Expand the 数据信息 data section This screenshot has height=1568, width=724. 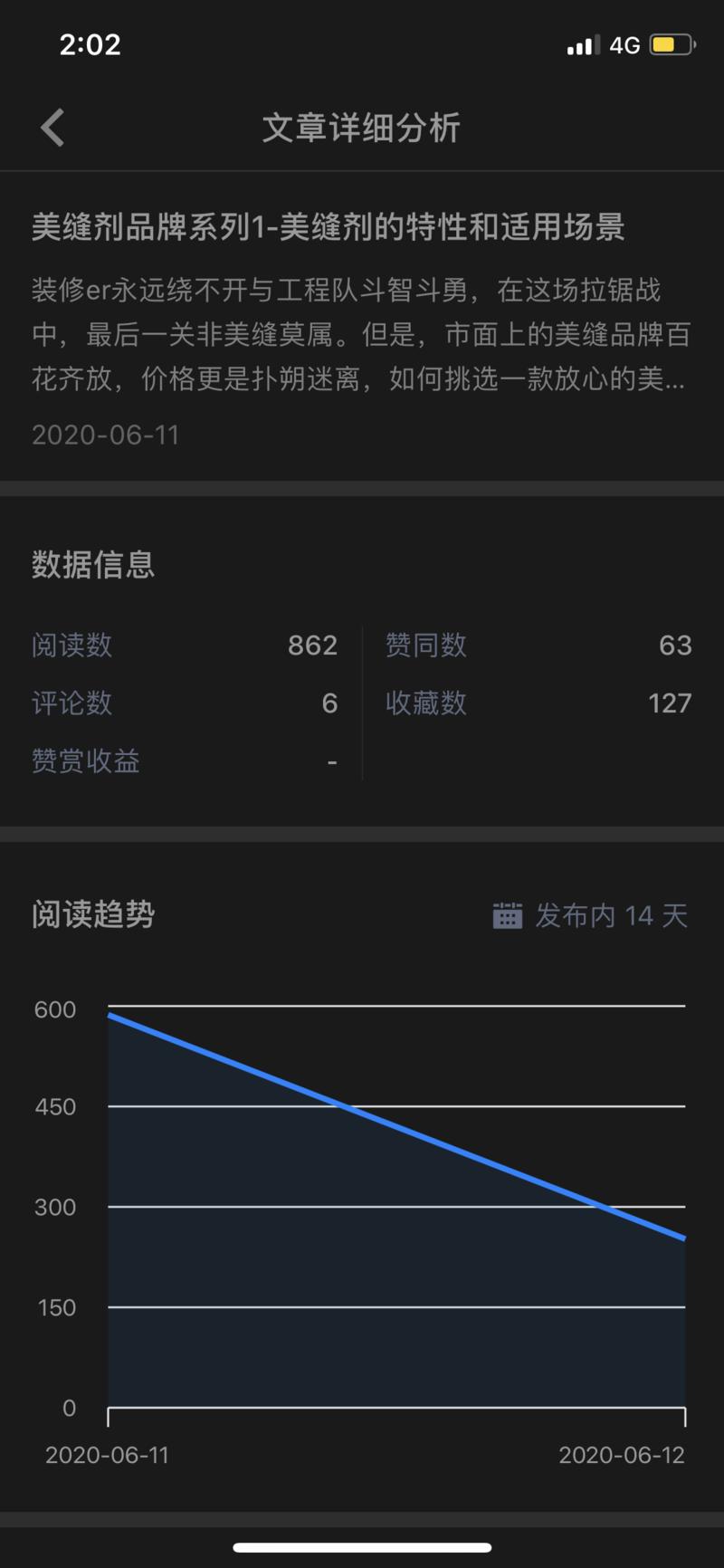92,565
